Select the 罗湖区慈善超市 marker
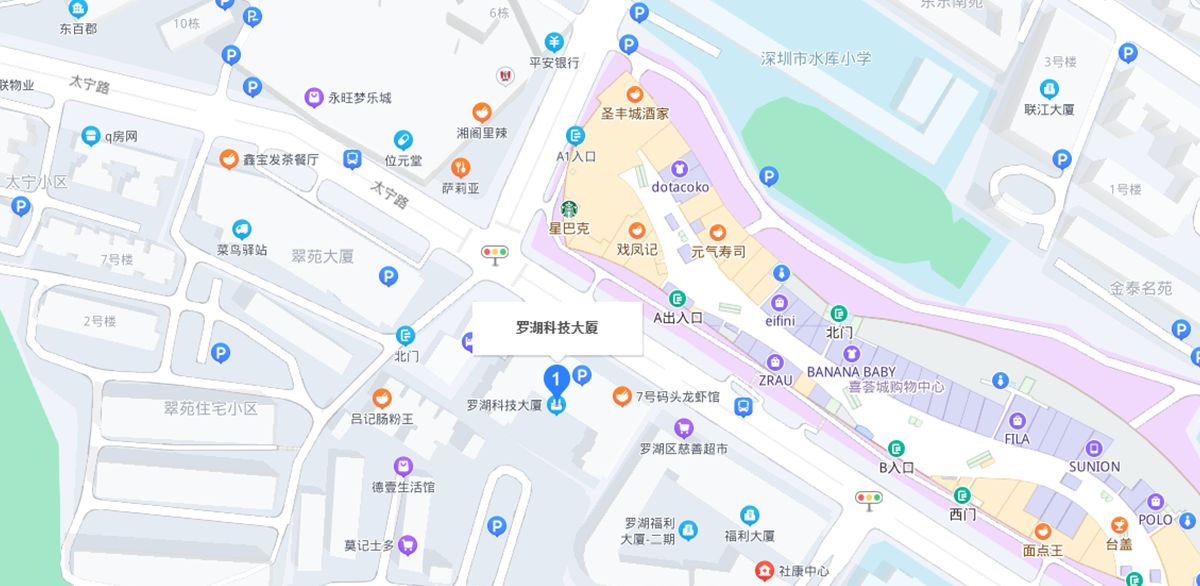Screen dimensions: 1200x586 [683, 428]
